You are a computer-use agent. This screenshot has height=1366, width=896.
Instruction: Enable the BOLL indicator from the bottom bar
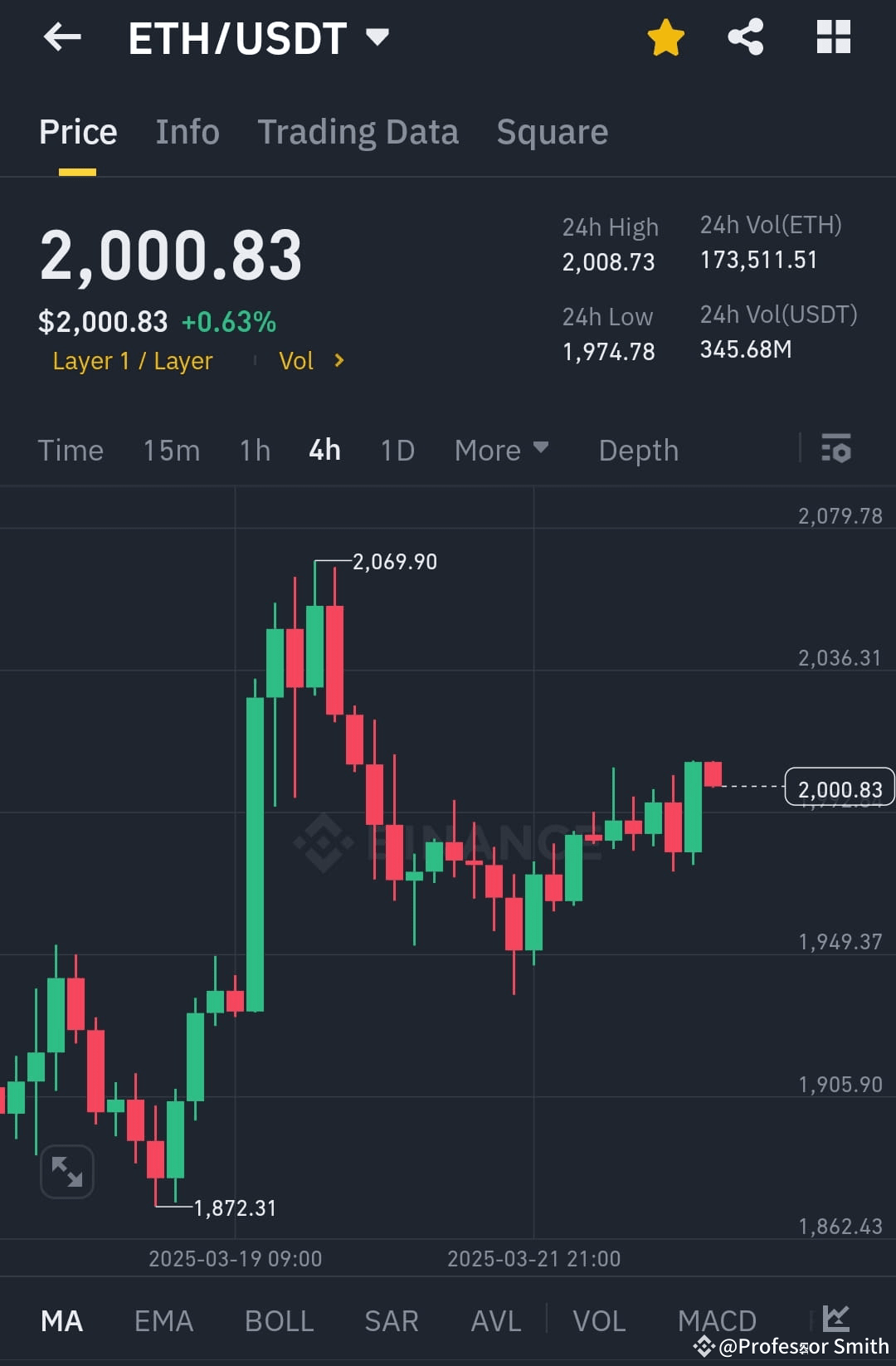tap(279, 1320)
